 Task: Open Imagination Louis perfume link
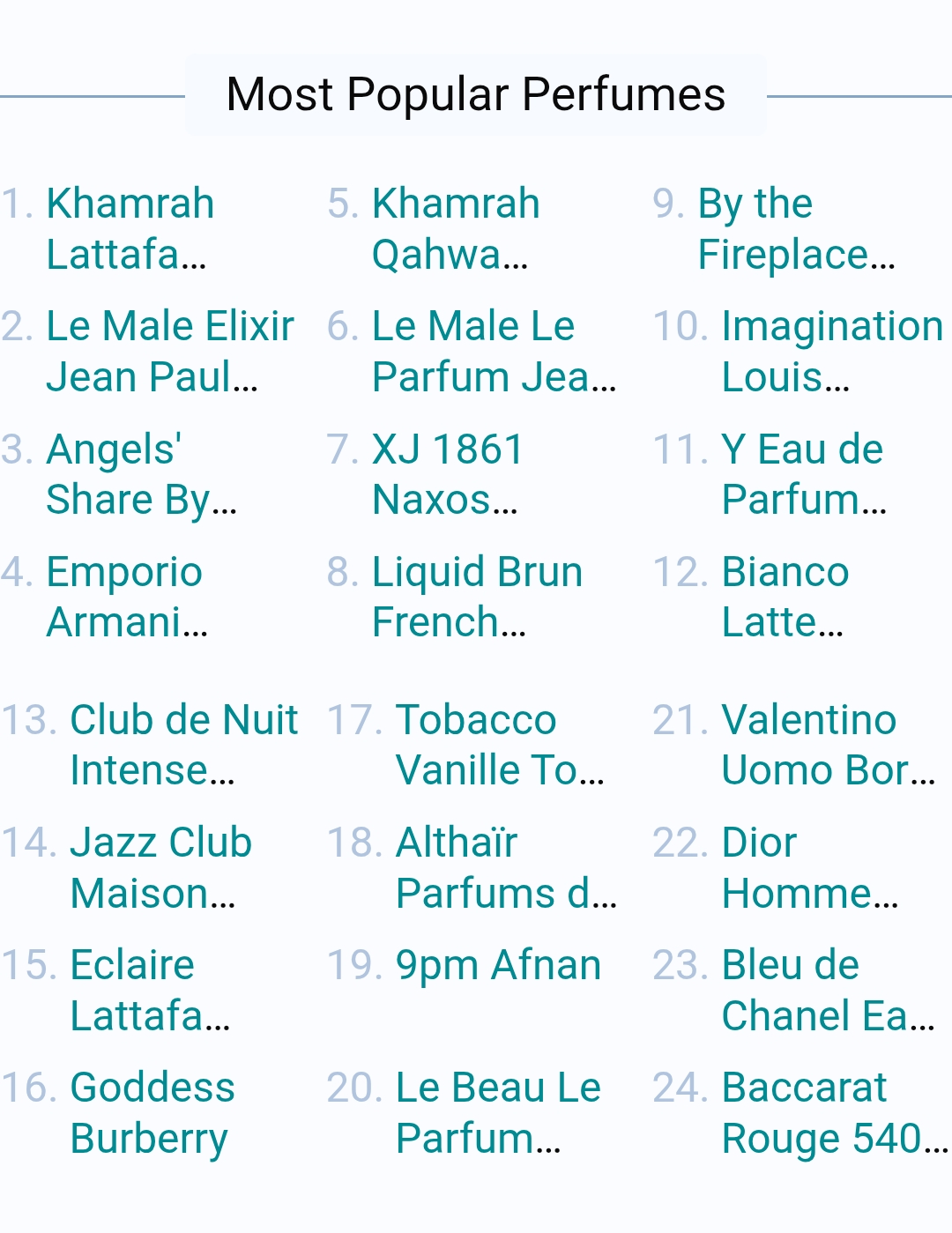(831, 351)
